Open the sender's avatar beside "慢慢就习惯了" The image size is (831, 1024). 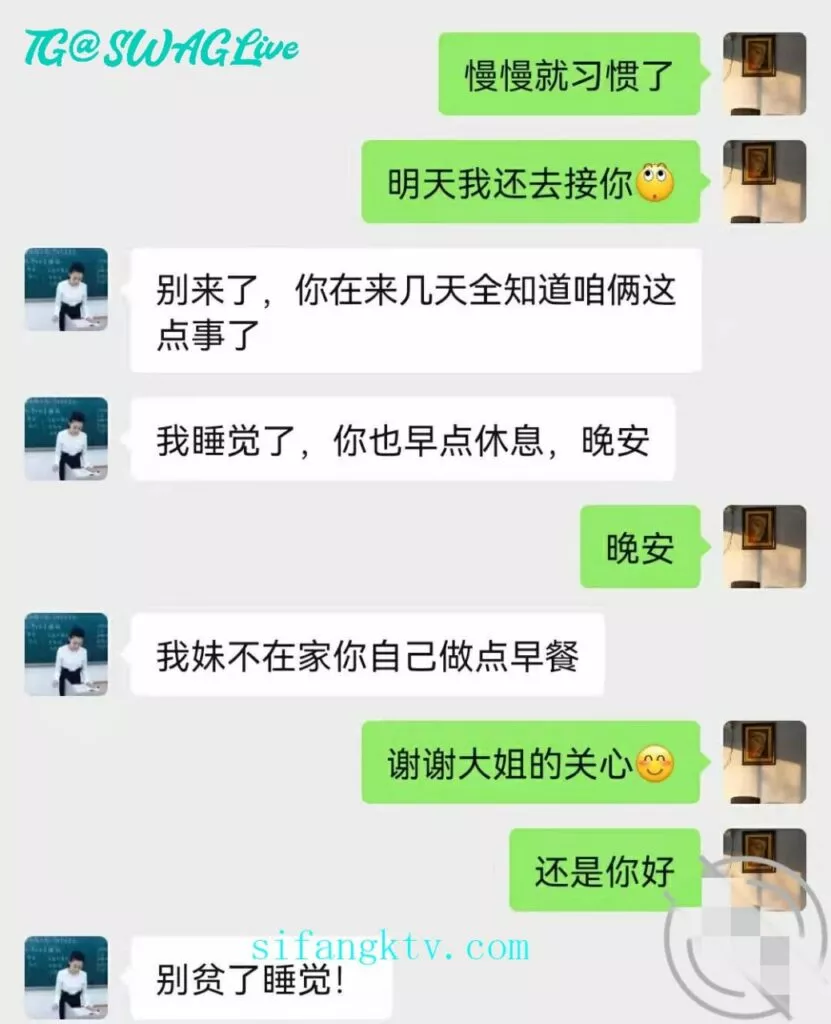[764, 74]
